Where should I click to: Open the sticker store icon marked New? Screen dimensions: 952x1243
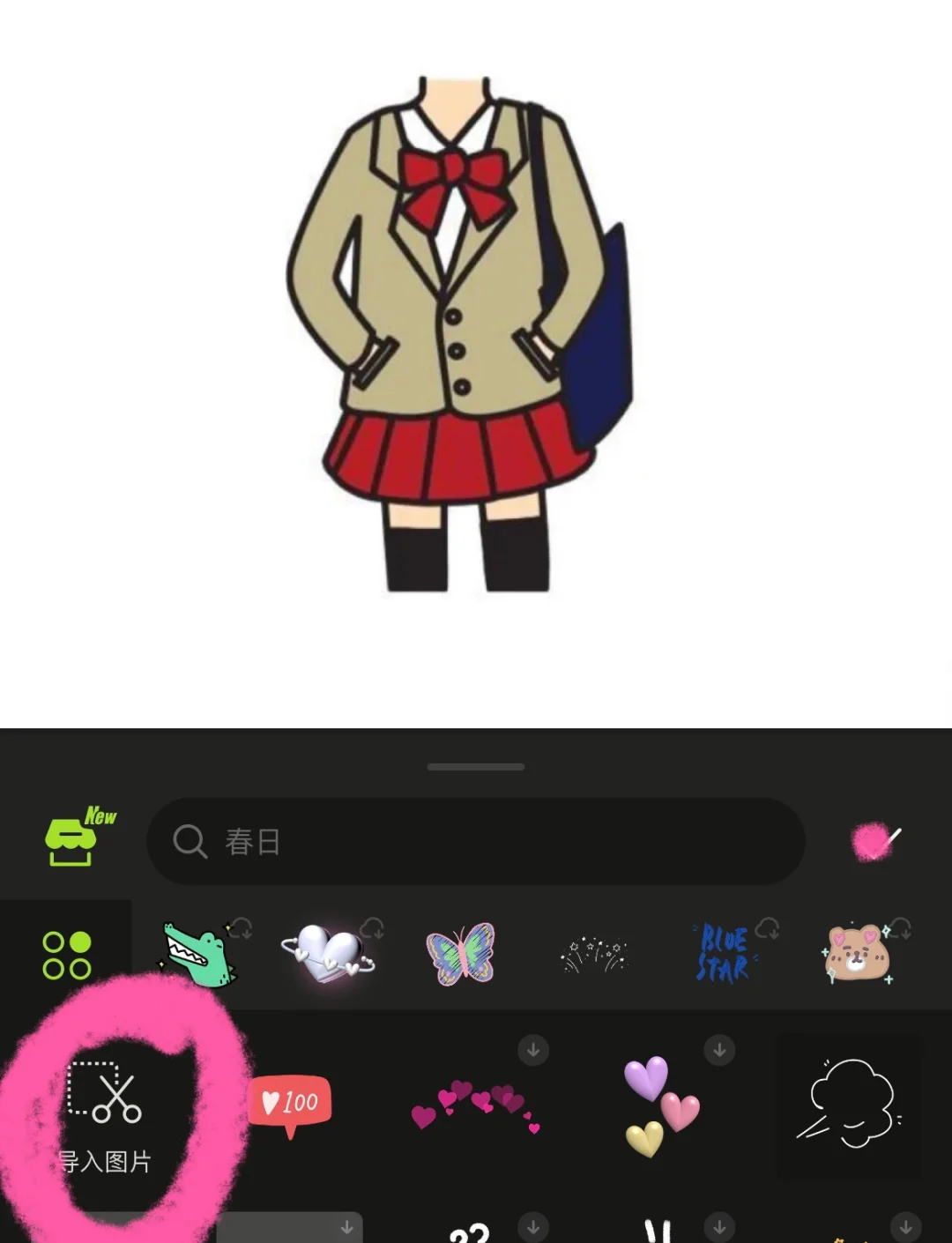(74, 839)
